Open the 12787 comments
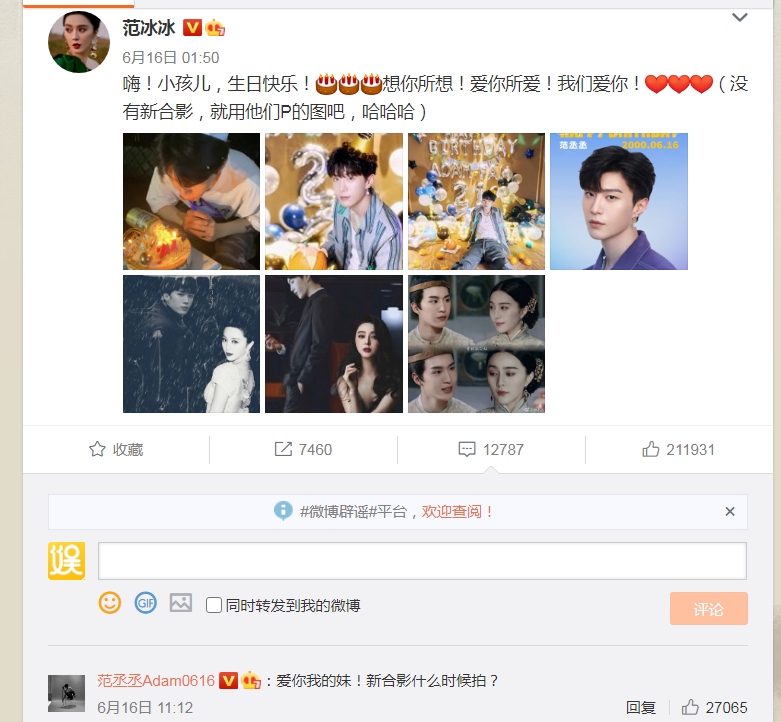 click(491, 450)
